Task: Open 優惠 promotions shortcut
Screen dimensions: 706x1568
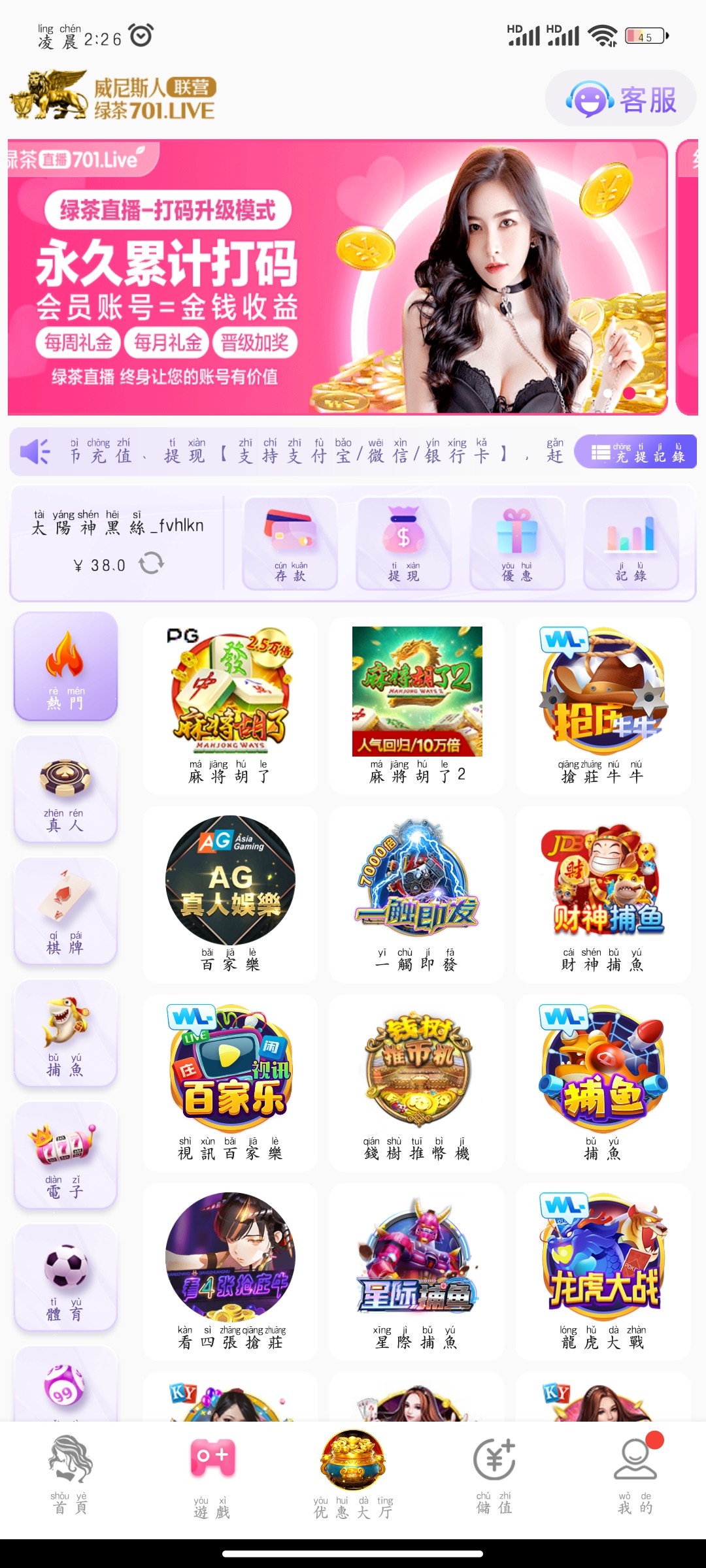Action: [x=517, y=543]
